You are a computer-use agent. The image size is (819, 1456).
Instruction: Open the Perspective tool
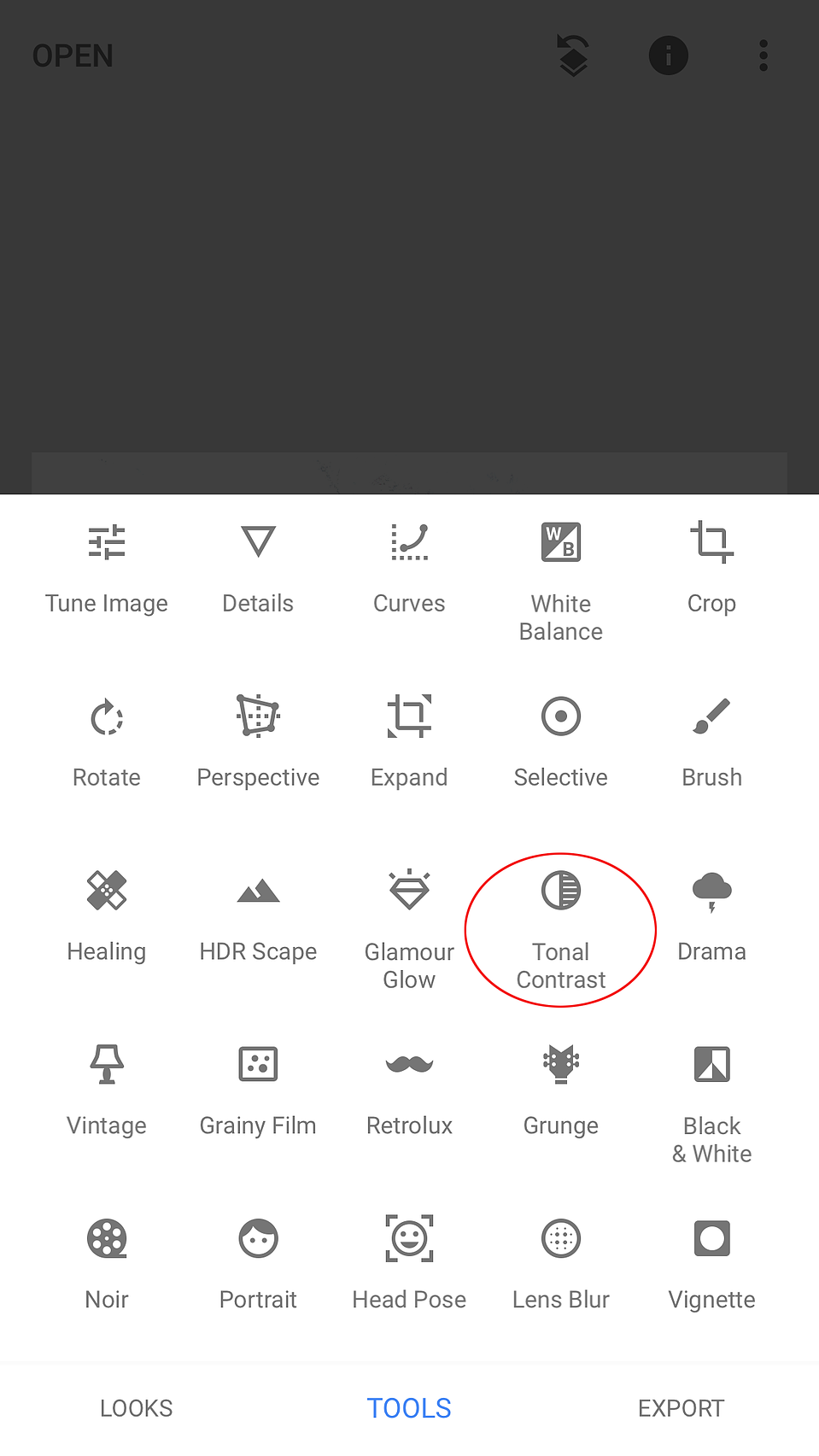point(258,741)
